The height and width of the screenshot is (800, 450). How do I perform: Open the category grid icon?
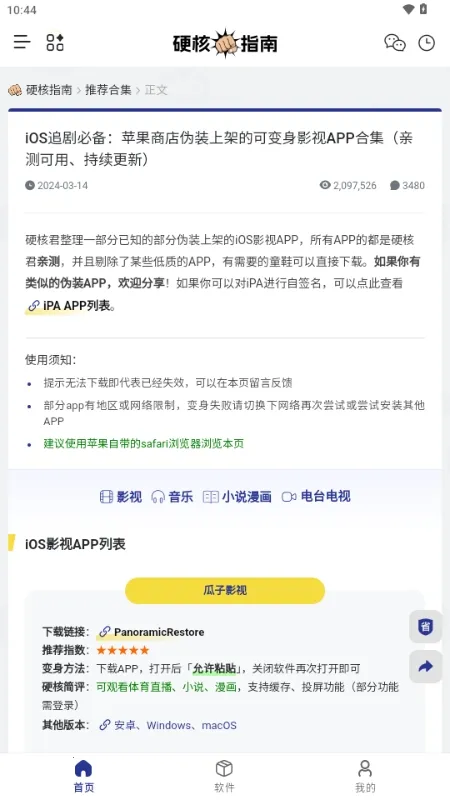55,42
